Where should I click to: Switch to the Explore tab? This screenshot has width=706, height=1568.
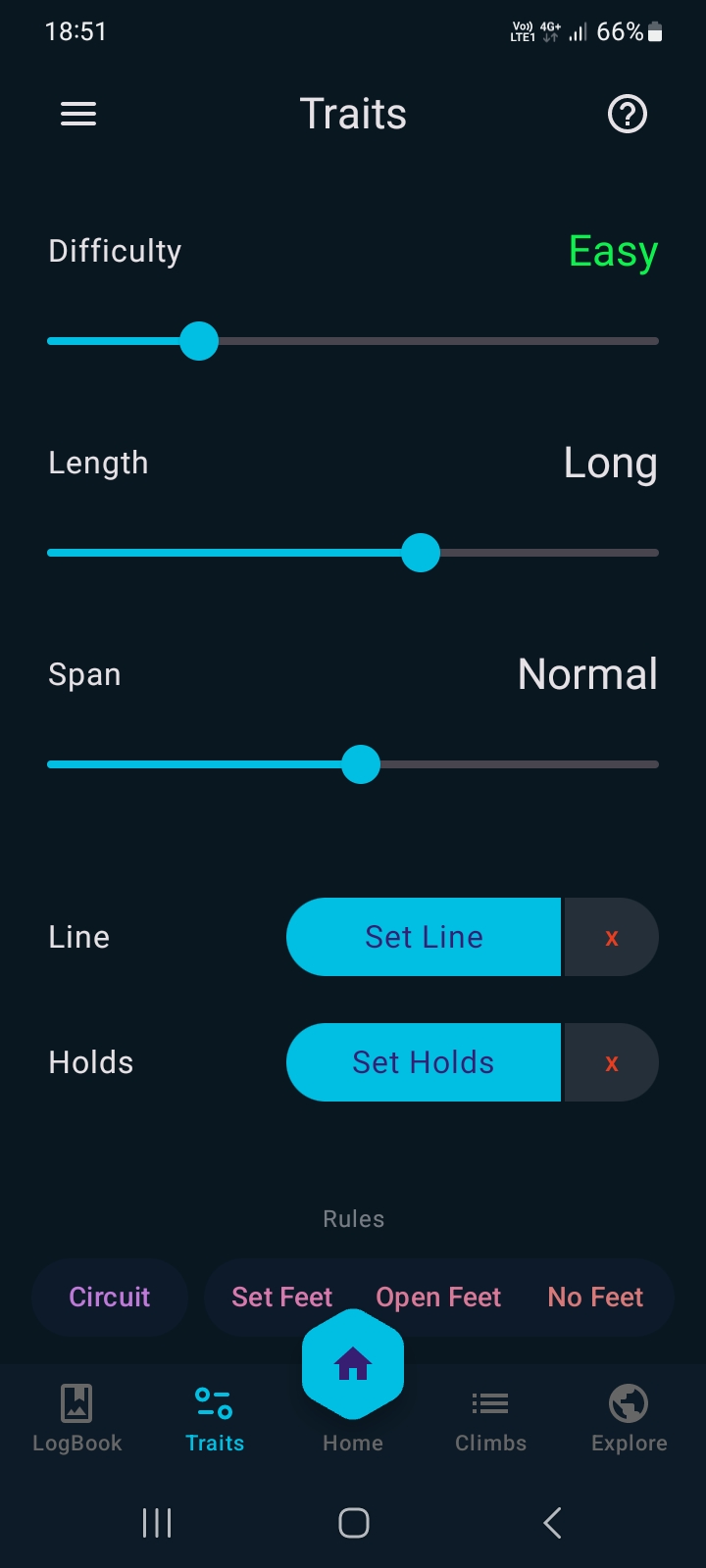(629, 1417)
